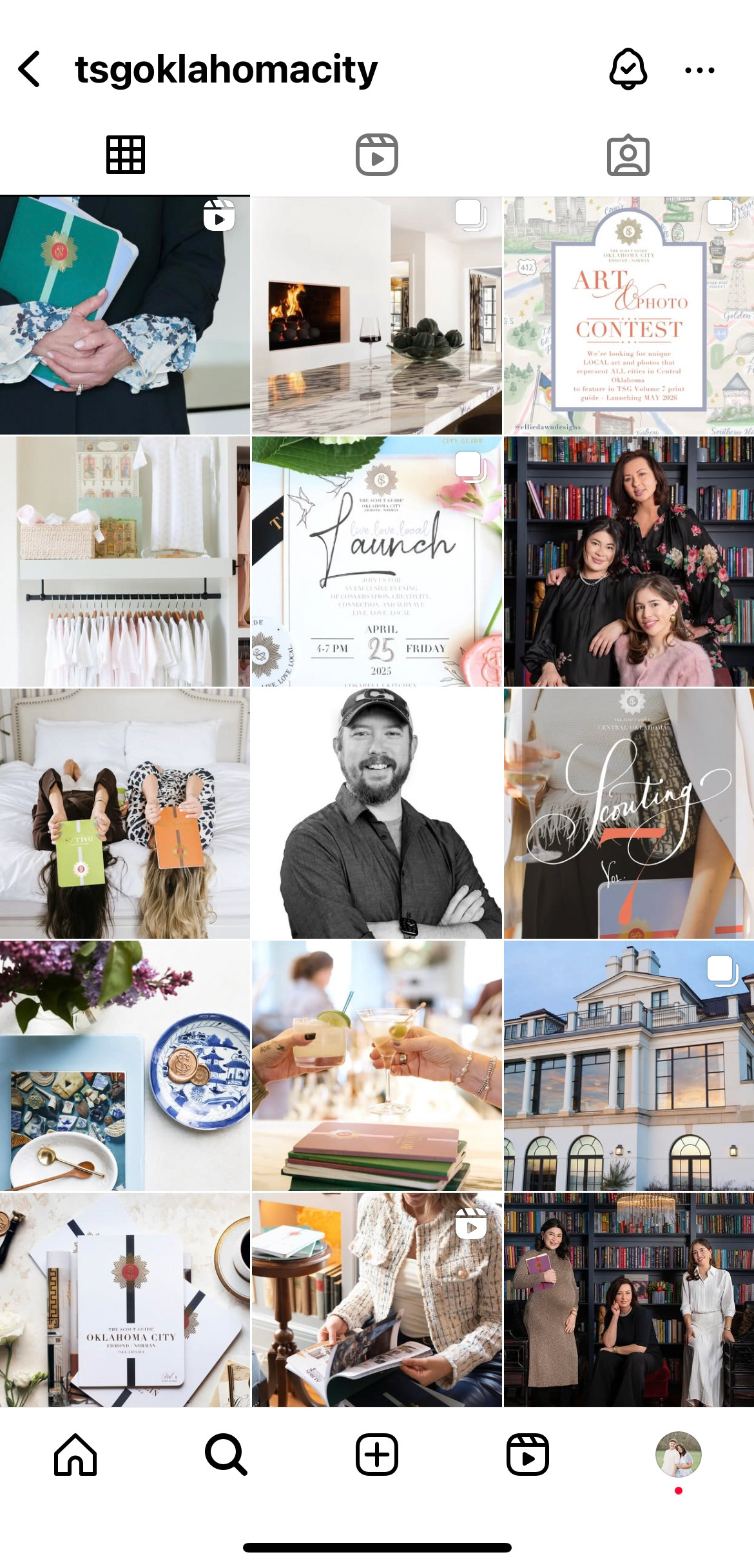This screenshot has height=1568, width=754.
Task: Select the posts grid tab
Action: [x=125, y=155]
